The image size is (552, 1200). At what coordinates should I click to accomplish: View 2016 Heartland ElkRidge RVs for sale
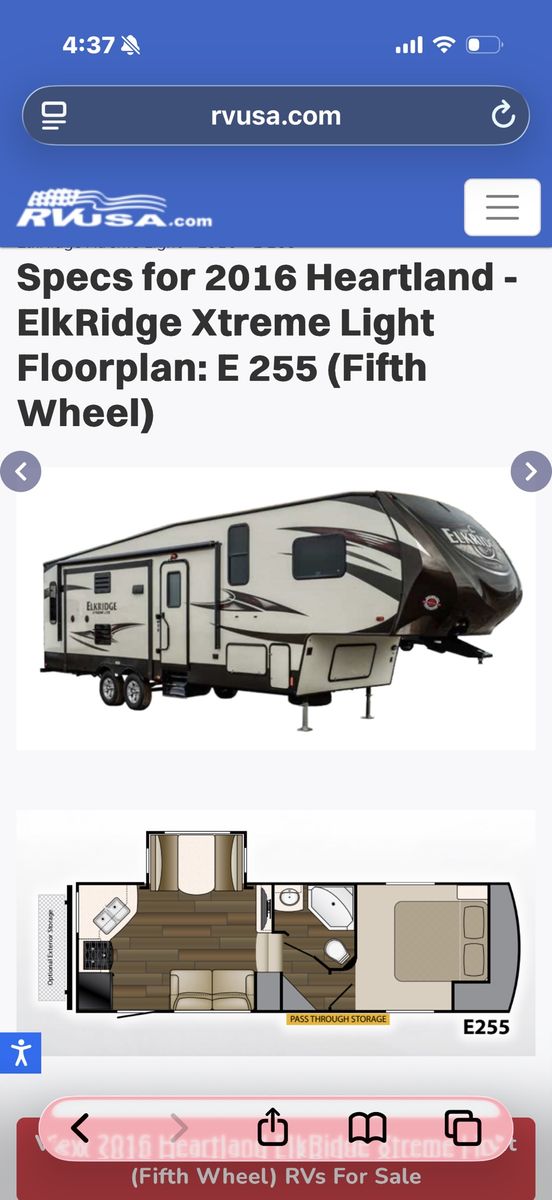(x=276, y=1158)
